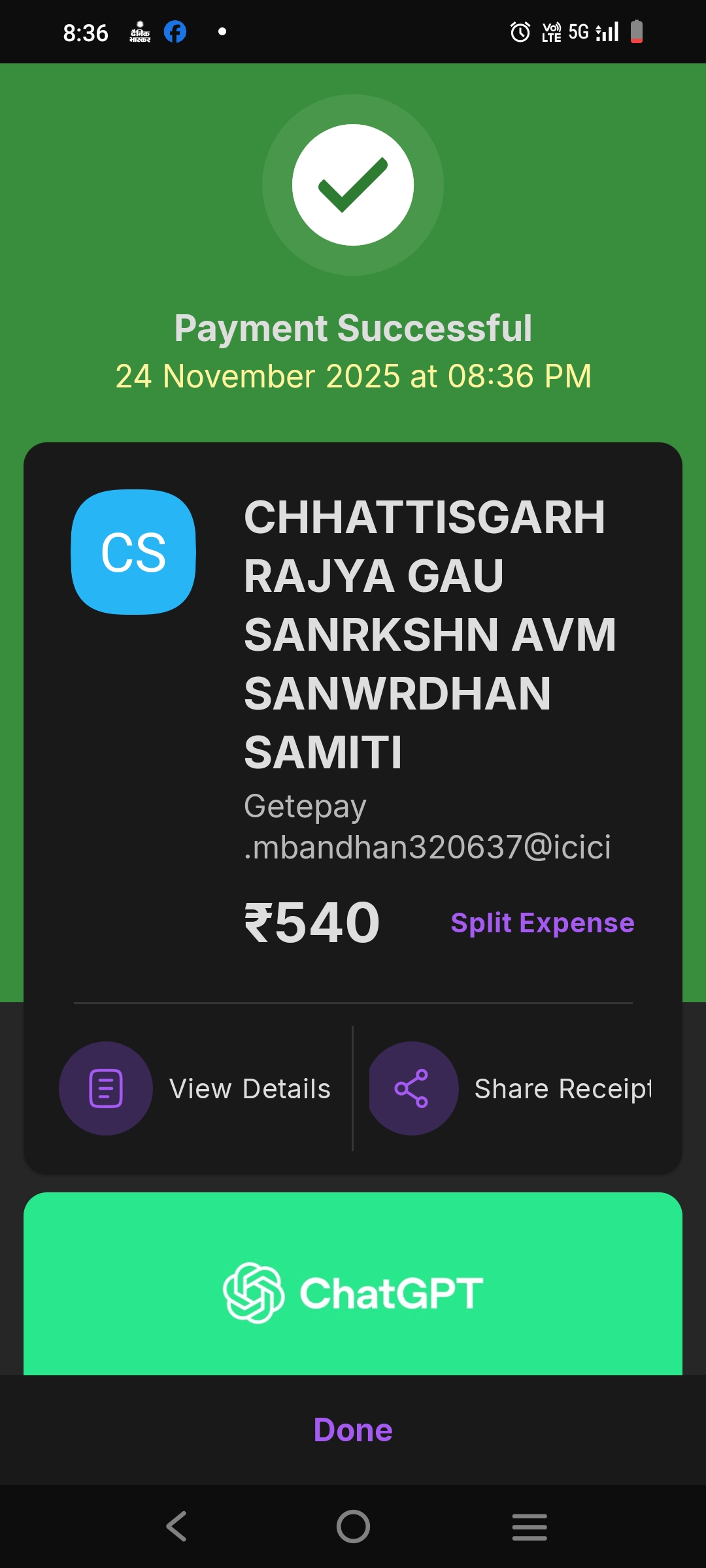Share Receipt of the payment
Viewport: 706px width, 1568px height.
510,1088
